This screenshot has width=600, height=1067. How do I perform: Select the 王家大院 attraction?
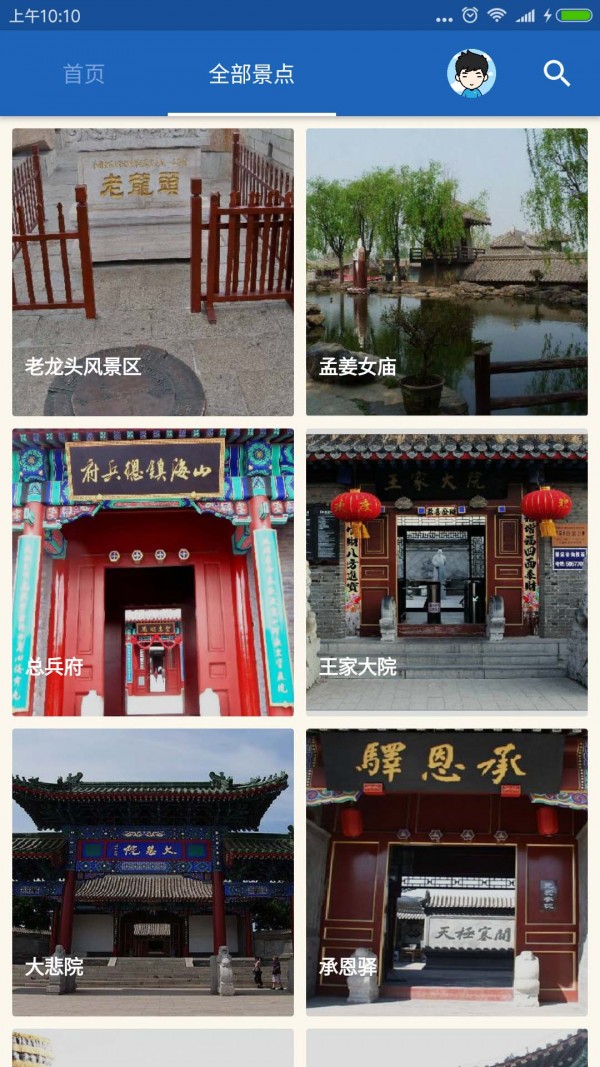point(446,572)
